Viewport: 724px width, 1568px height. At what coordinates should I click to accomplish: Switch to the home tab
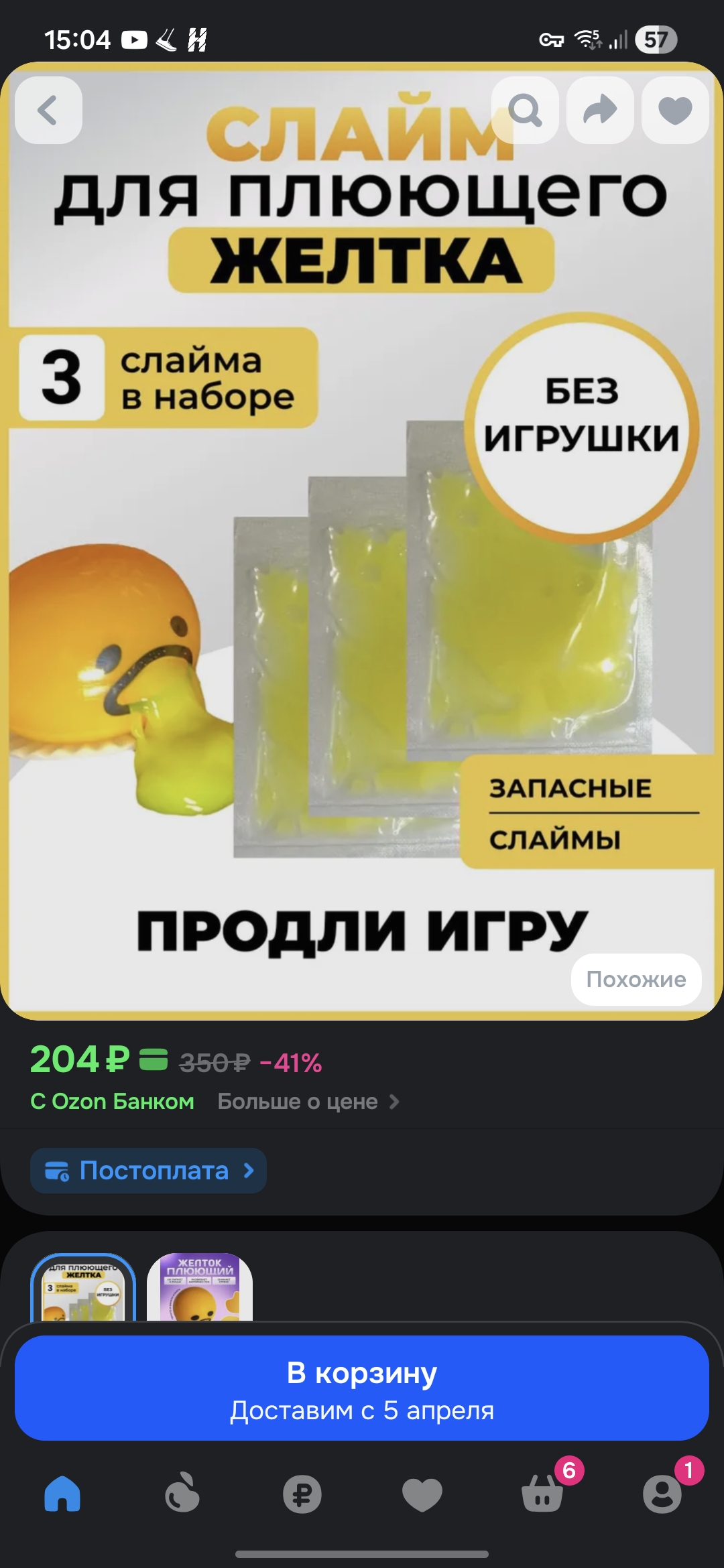coord(62,1494)
